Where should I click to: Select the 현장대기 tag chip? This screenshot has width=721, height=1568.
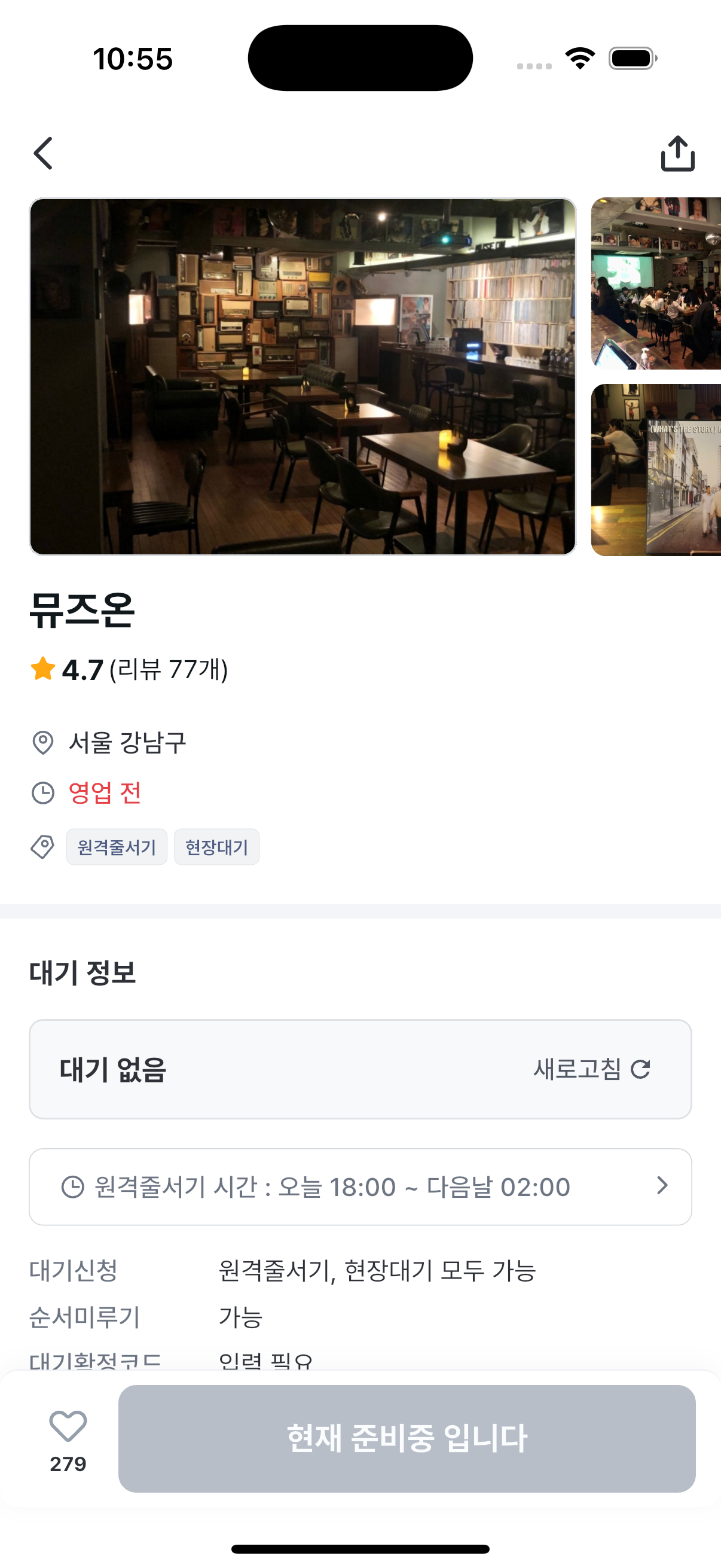coord(216,847)
